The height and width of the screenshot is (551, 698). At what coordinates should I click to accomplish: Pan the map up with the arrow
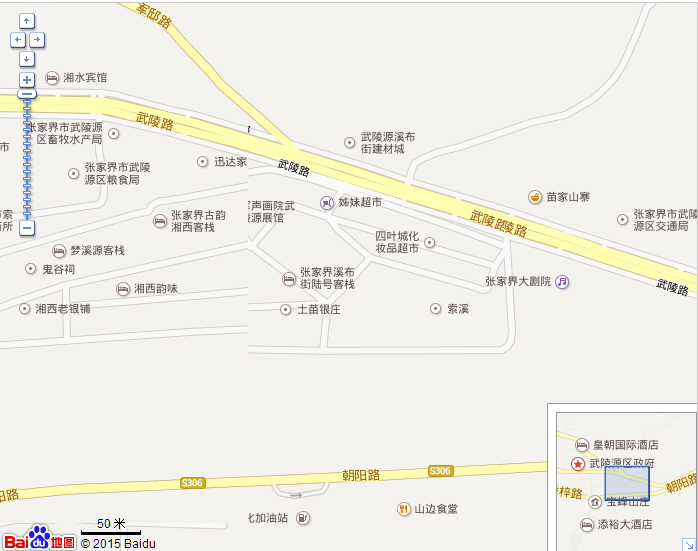[x=27, y=20]
